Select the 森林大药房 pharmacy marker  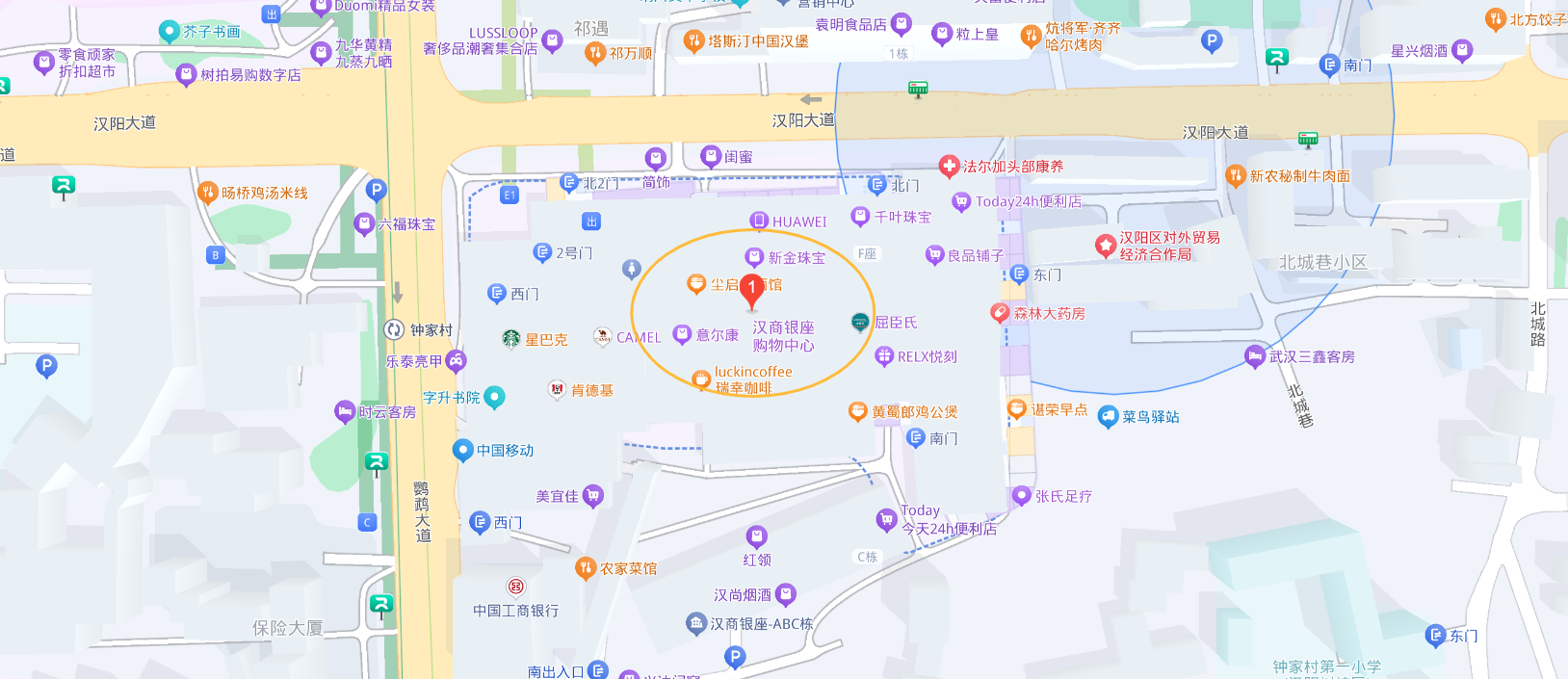(1001, 313)
